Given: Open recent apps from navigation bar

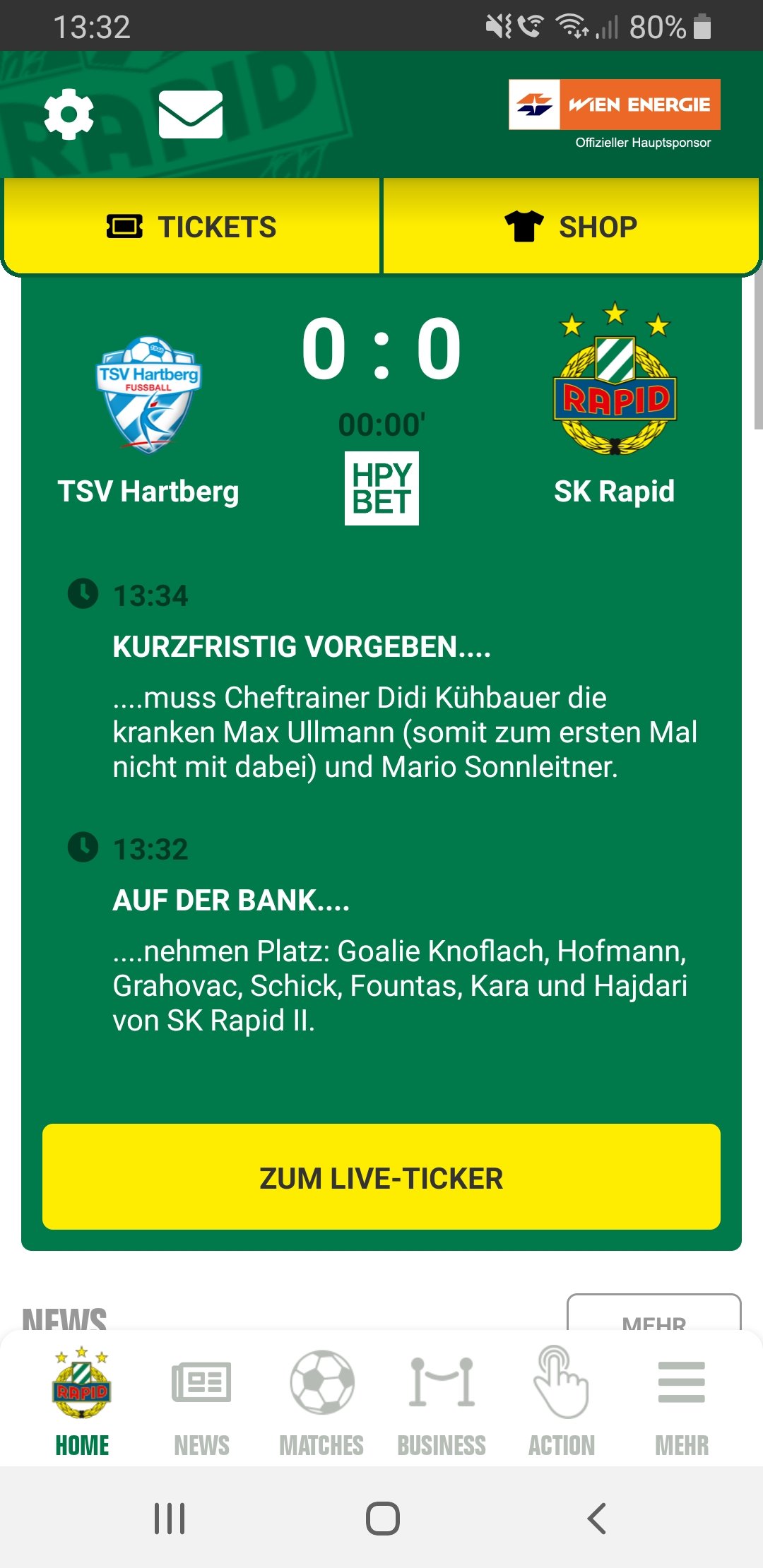Looking at the screenshot, I should click(x=170, y=1518).
